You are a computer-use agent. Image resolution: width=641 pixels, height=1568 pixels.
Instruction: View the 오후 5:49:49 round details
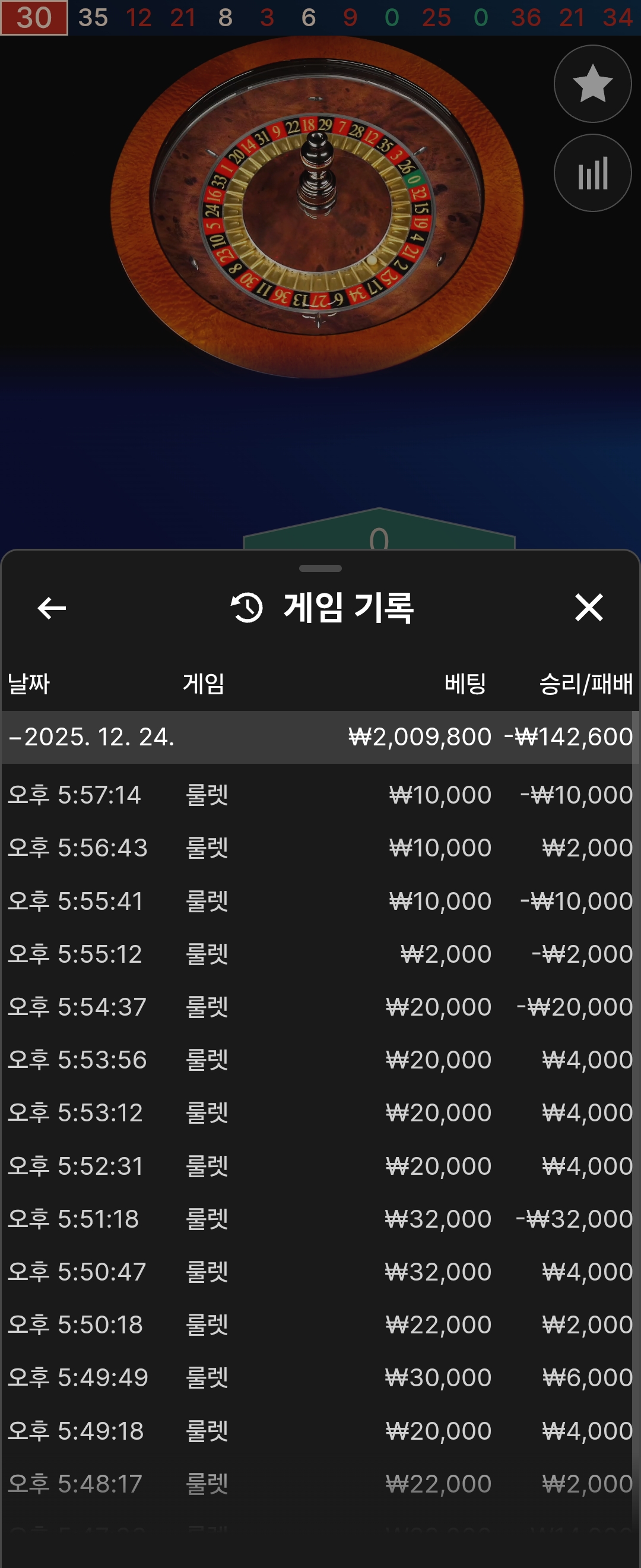320,1377
